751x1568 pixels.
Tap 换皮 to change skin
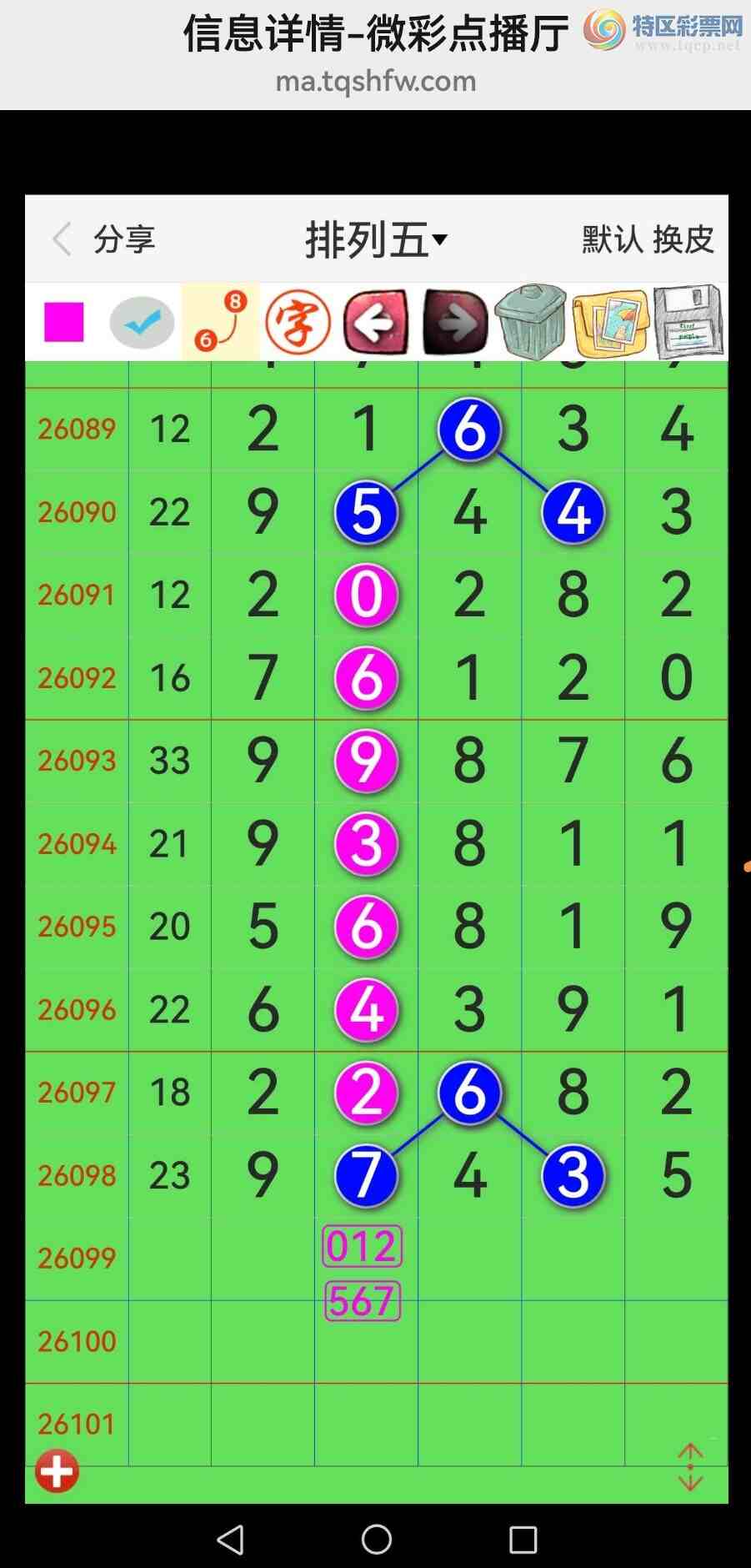click(x=683, y=239)
